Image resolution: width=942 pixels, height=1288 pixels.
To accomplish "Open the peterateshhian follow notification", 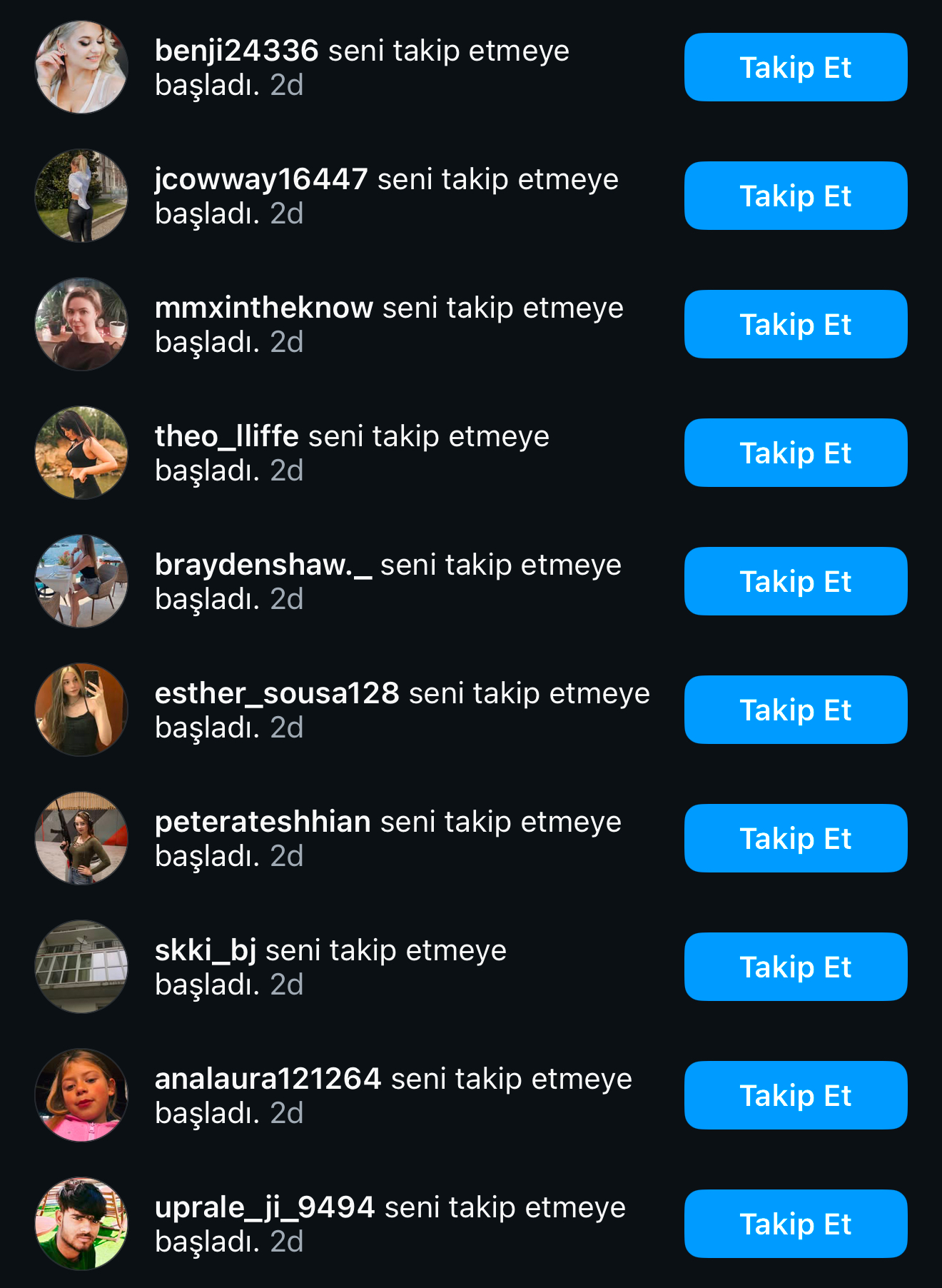I will 388,839.
